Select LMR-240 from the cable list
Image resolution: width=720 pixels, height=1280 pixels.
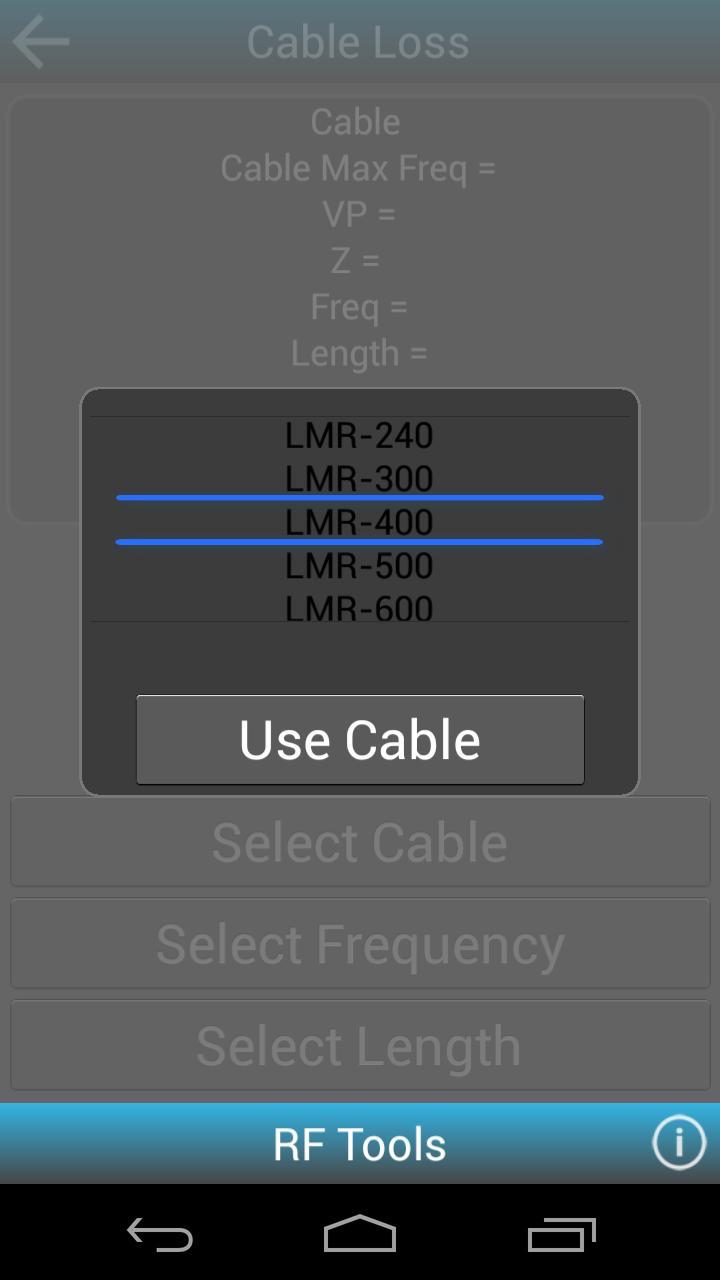coord(359,435)
